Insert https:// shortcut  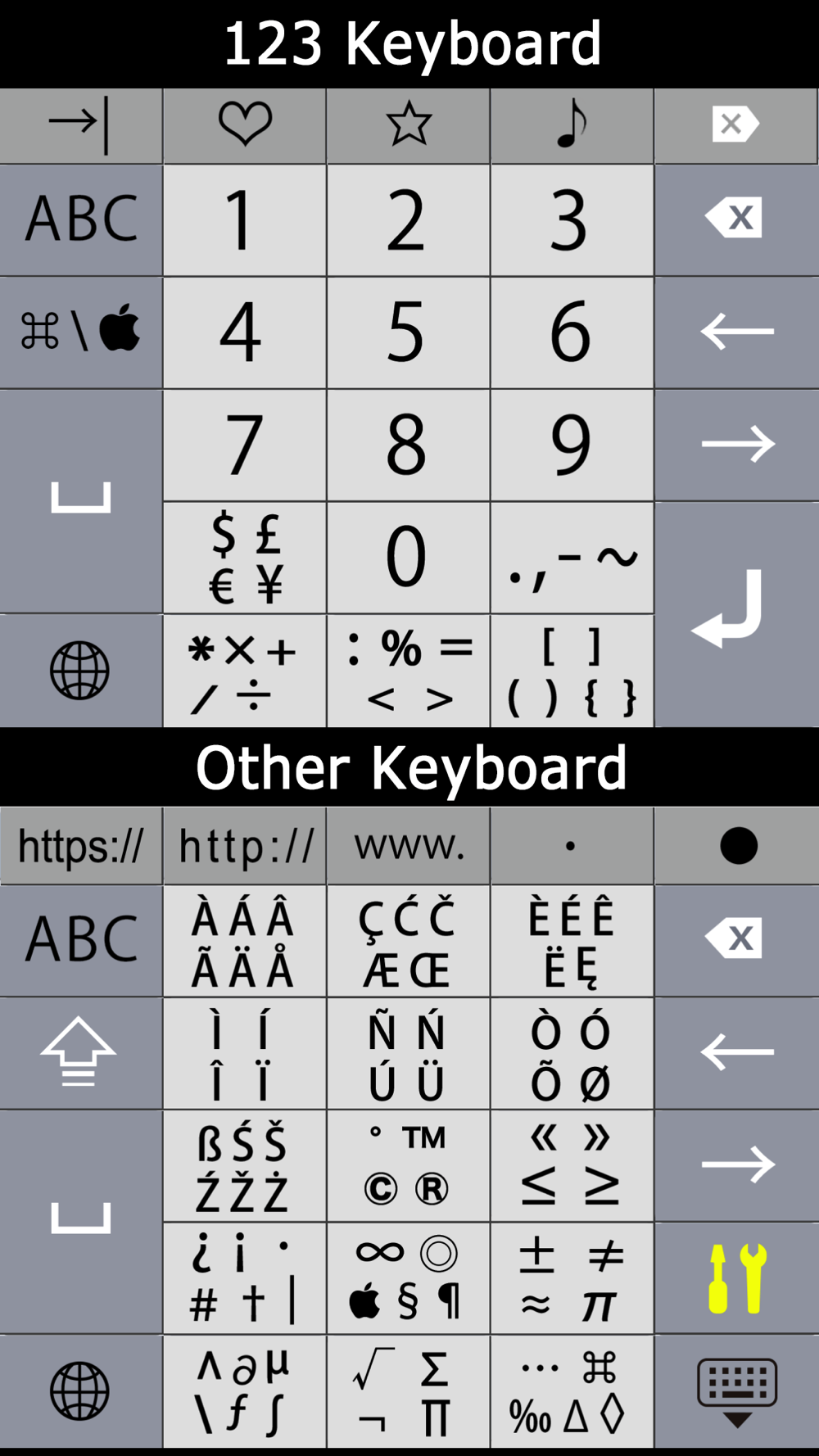coord(80,845)
